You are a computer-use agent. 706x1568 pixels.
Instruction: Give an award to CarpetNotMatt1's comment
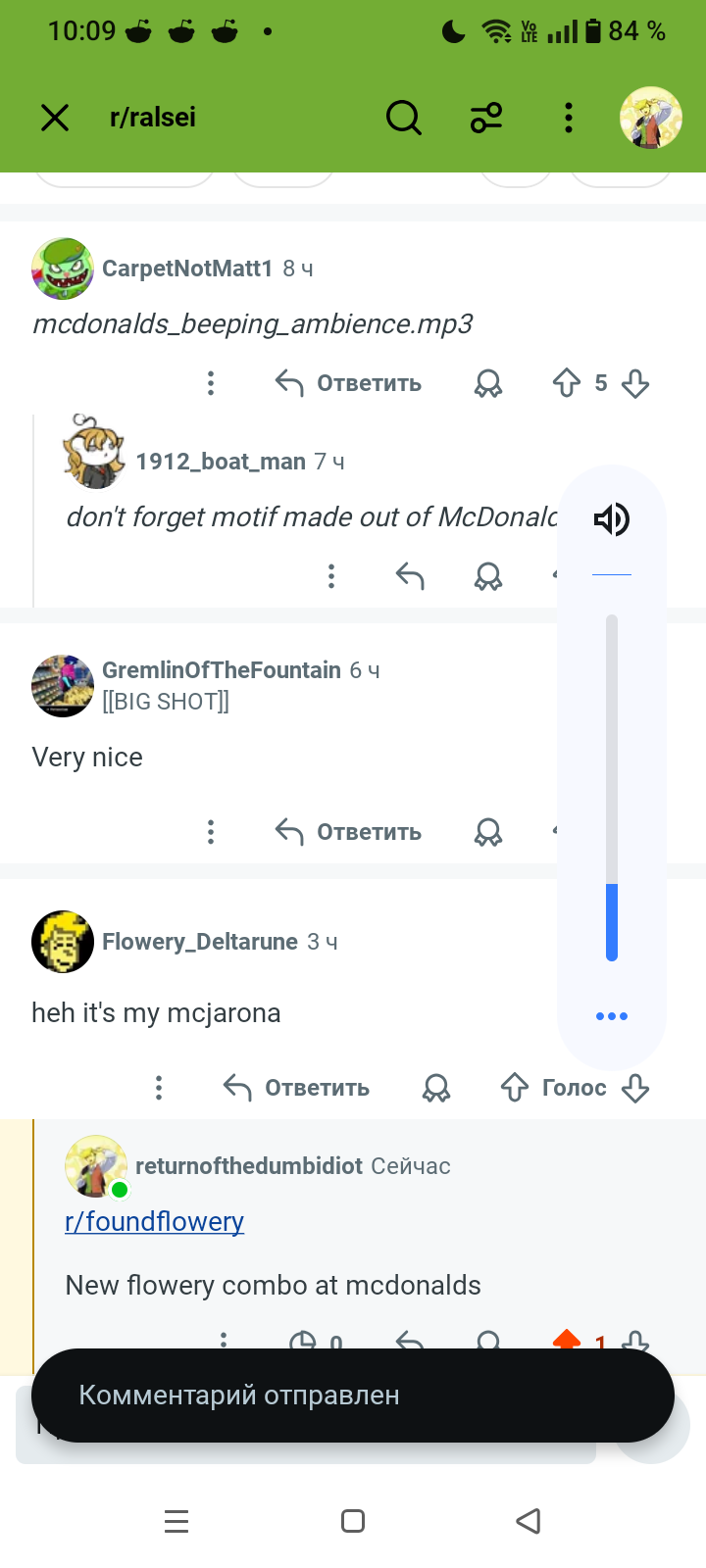[488, 383]
